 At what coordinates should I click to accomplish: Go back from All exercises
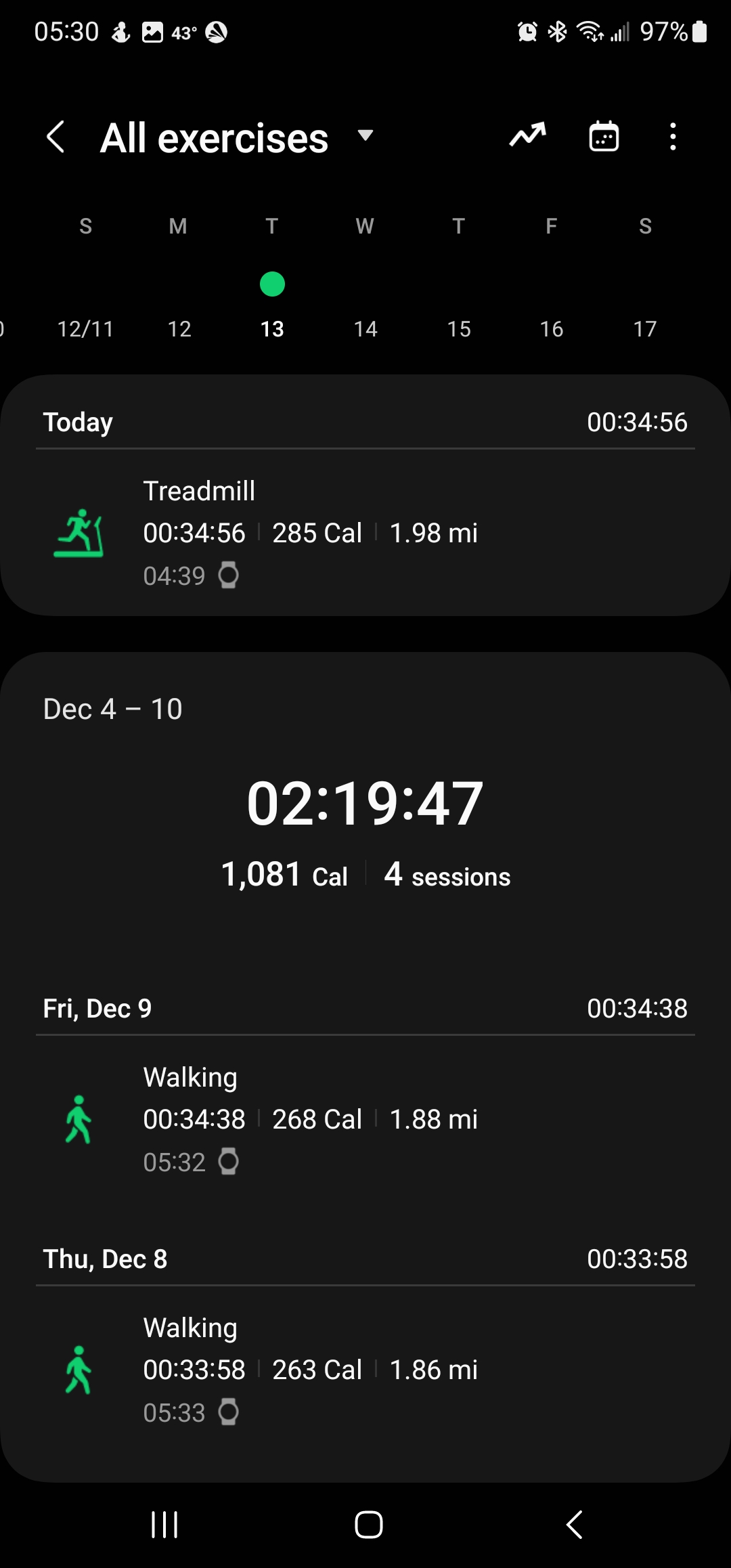(x=56, y=137)
